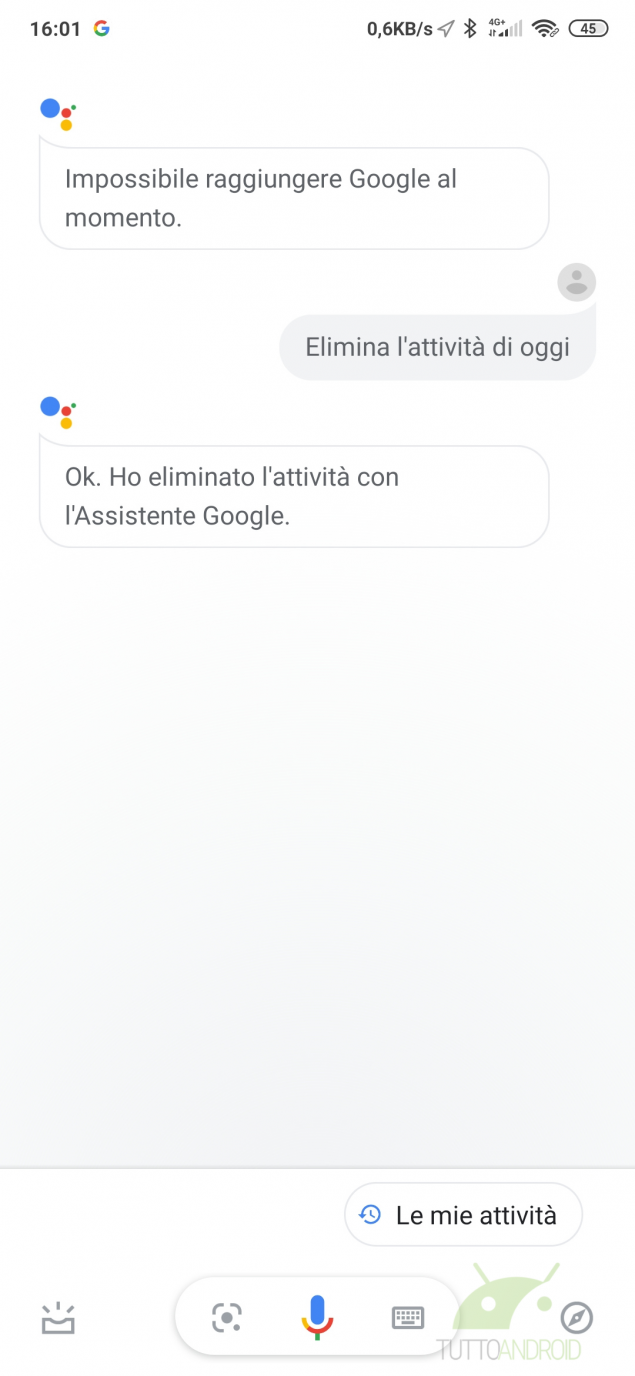Screen dimensions: 635x1376
Task: Tap the user account avatar
Action: tap(576, 283)
